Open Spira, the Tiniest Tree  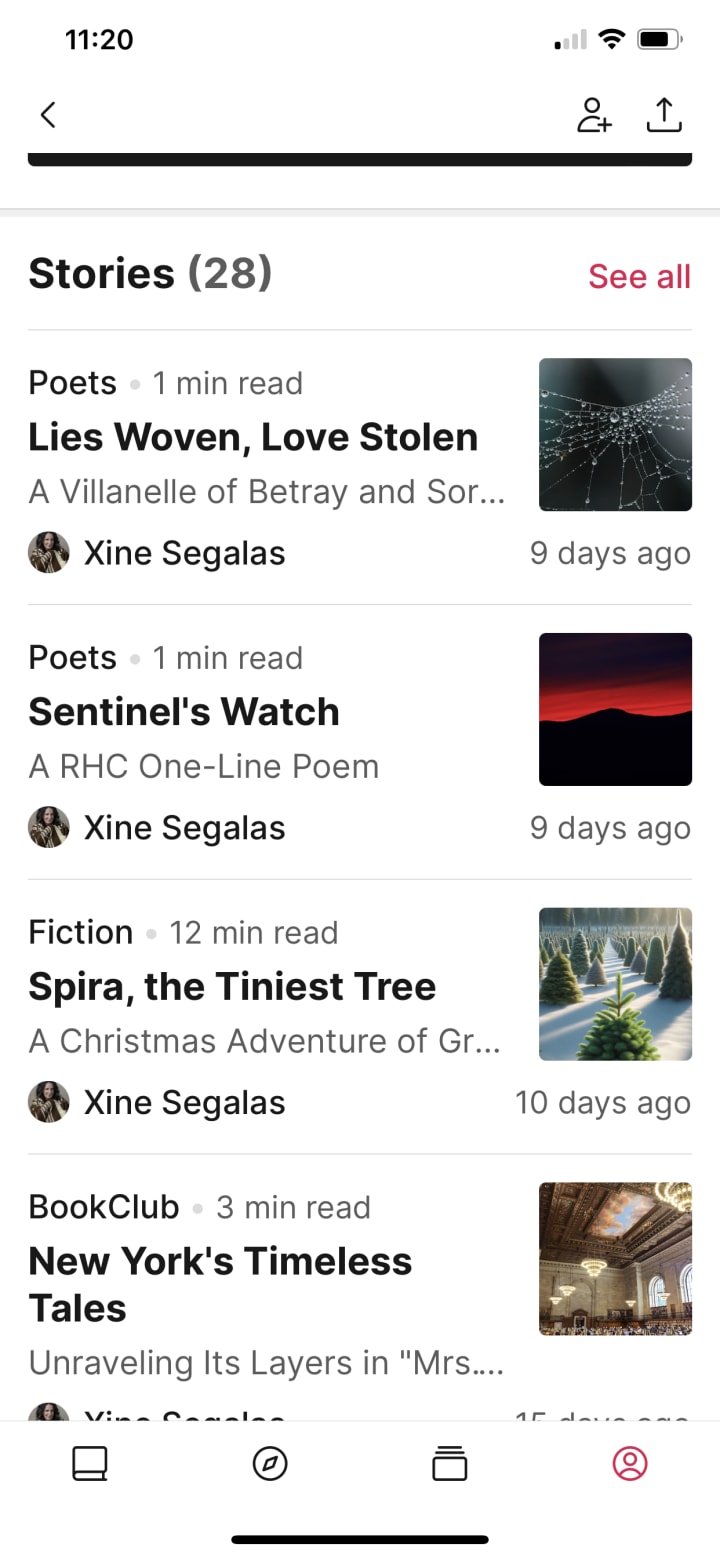click(x=232, y=987)
